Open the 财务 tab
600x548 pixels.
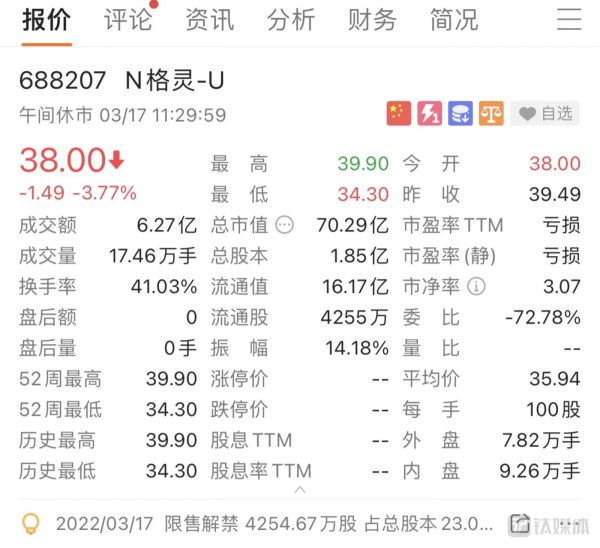coord(372,20)
